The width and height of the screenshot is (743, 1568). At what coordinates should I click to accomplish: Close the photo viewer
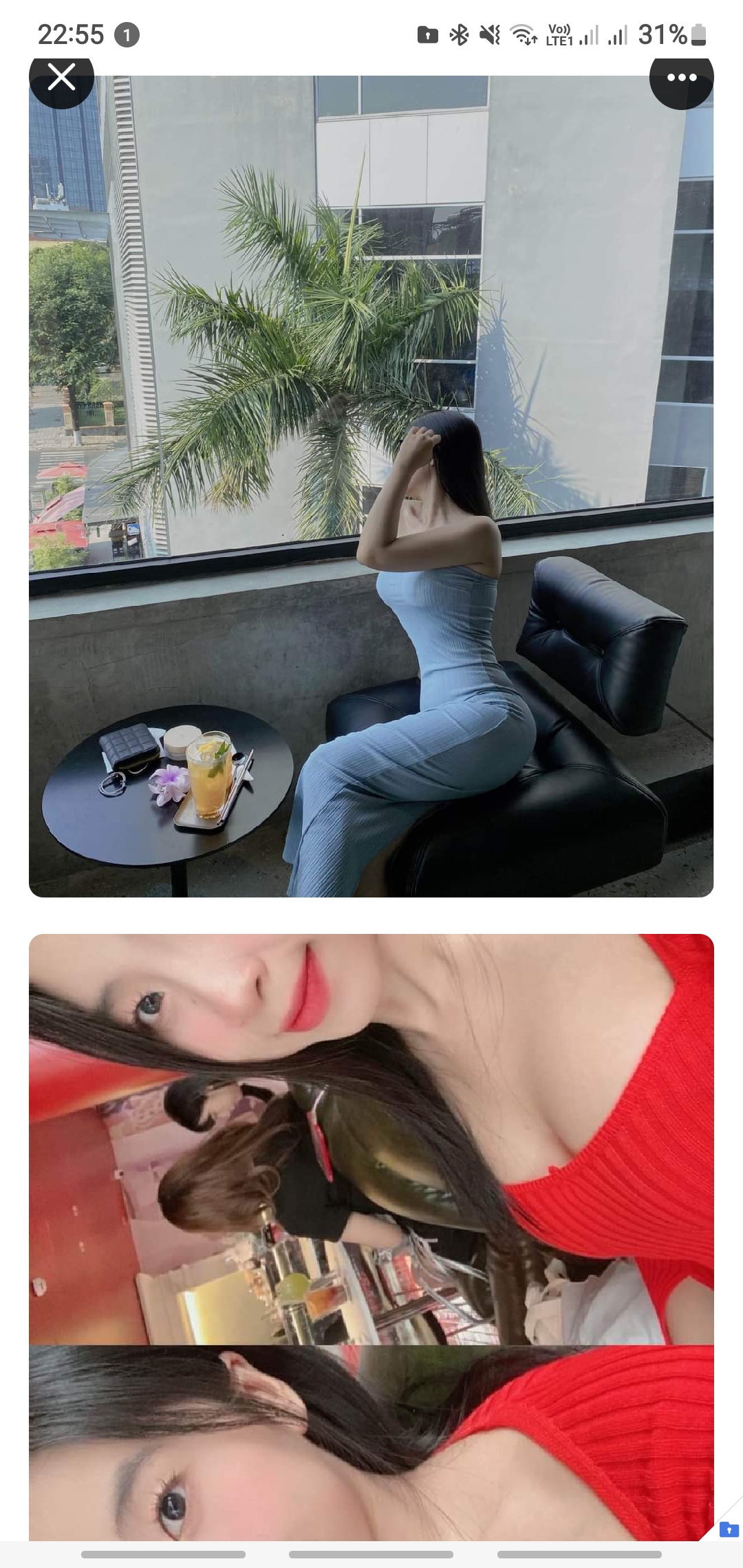(x=61, y=77)
